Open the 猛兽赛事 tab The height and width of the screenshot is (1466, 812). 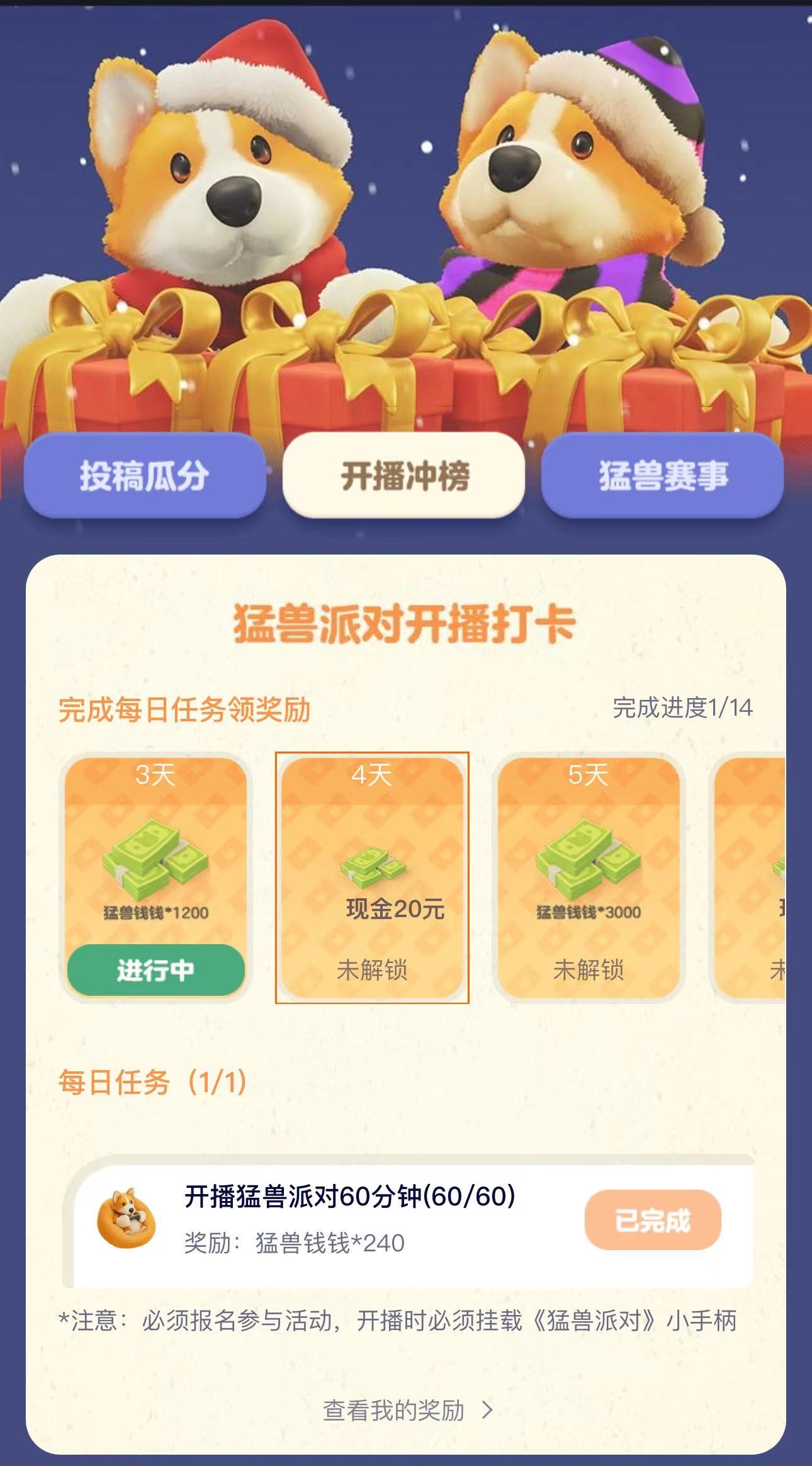(662, 475)
